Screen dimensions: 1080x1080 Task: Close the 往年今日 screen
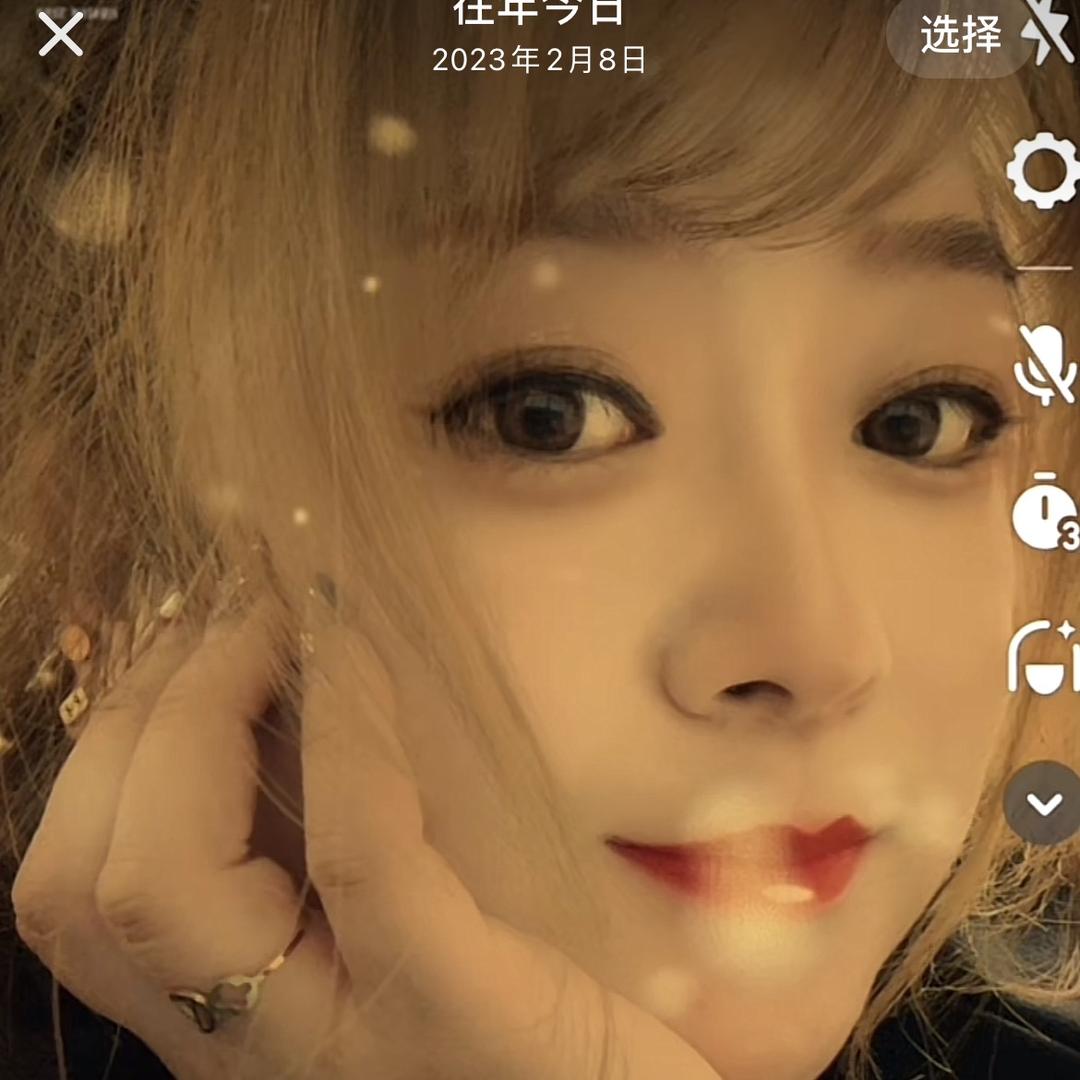click(60, 36)
